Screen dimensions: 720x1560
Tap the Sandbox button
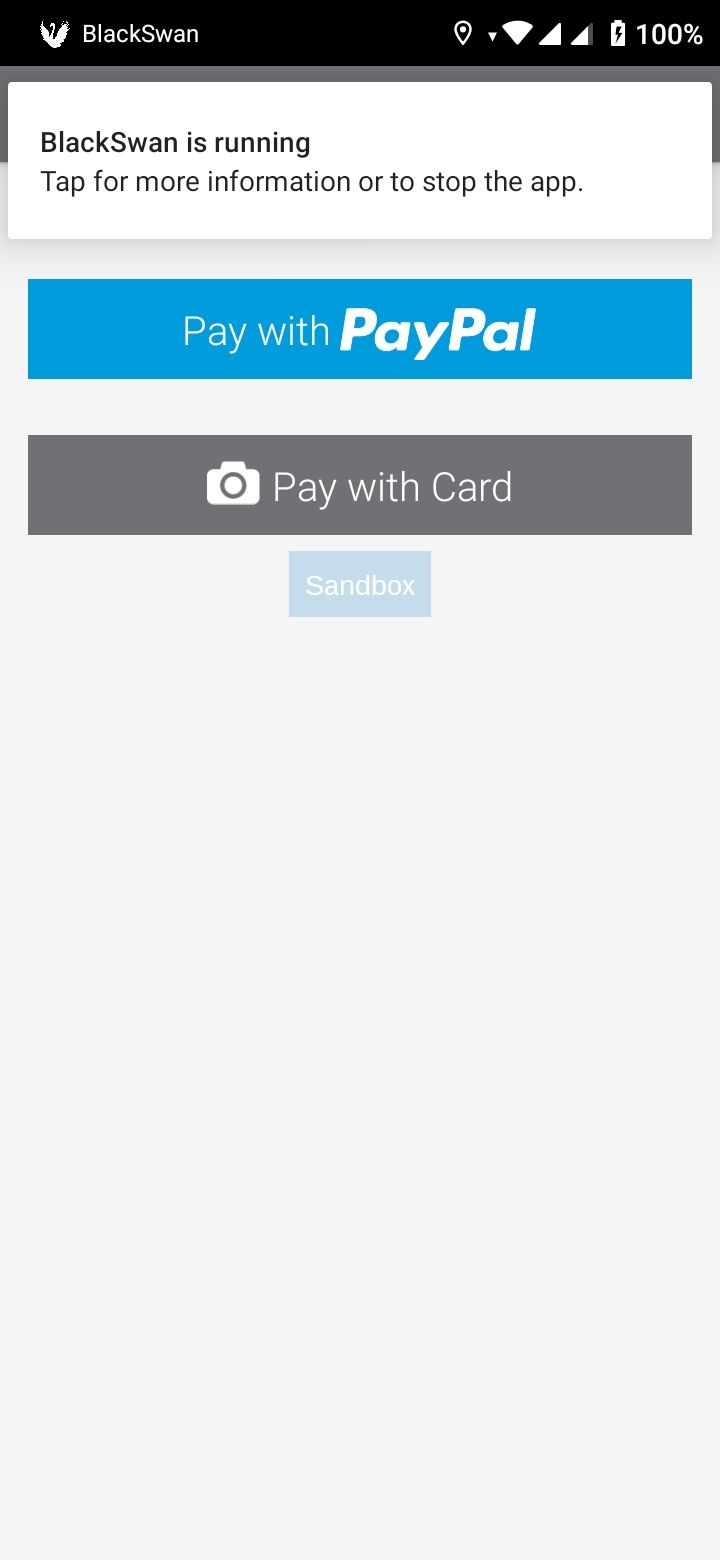[360, 584]
